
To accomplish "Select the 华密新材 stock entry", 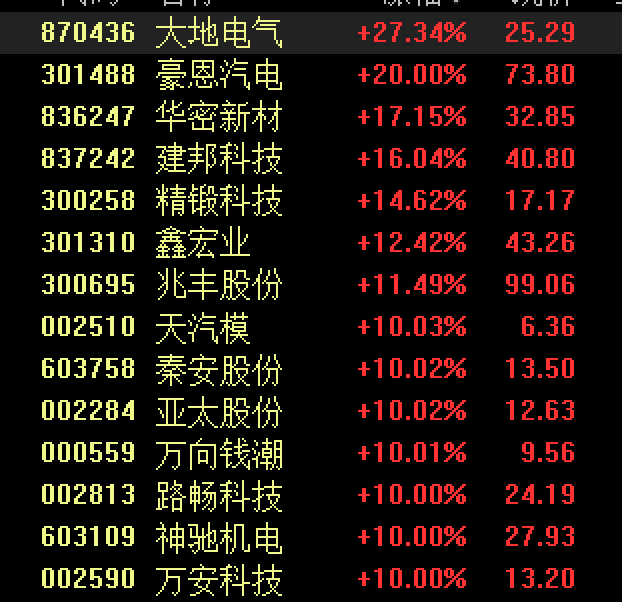I will click(219, 117).
